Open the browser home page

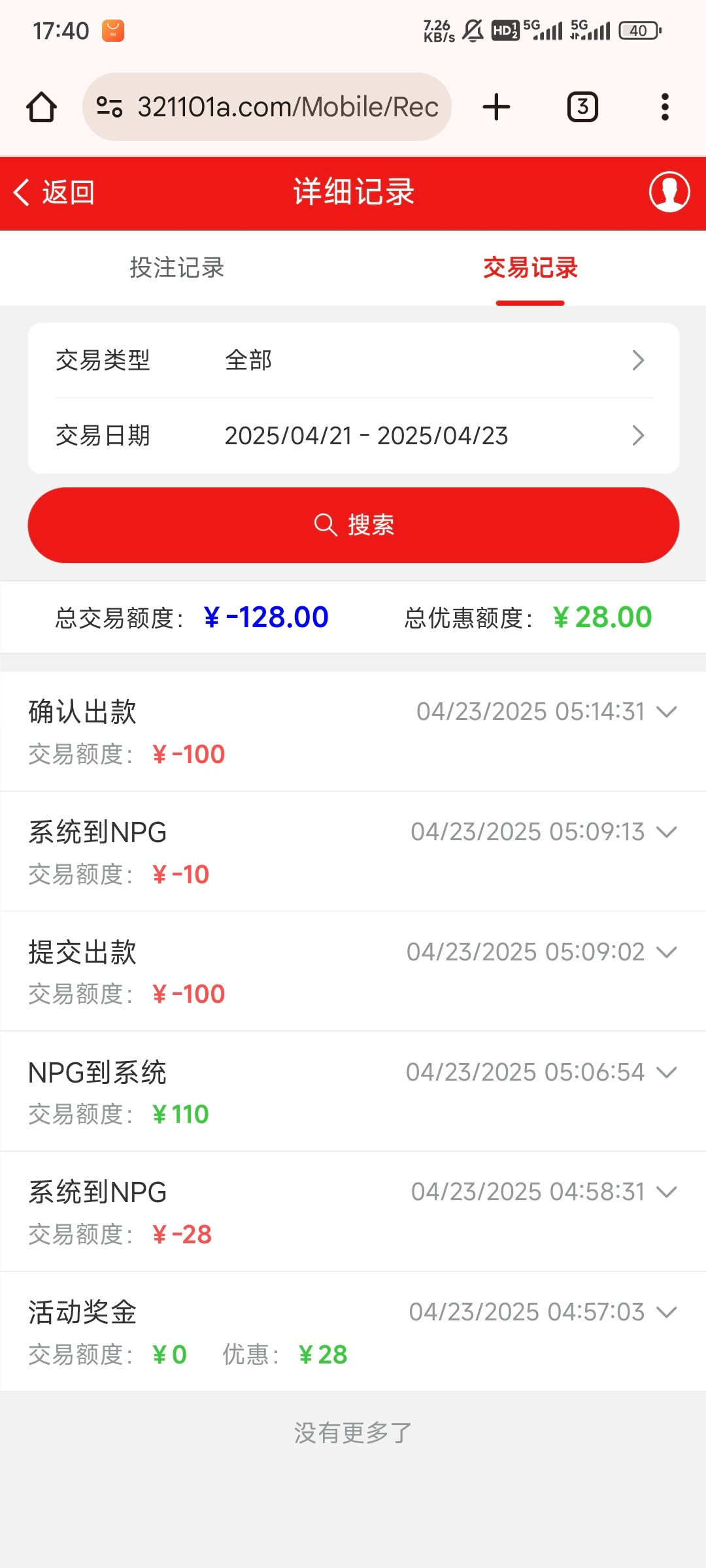[41, 106]
